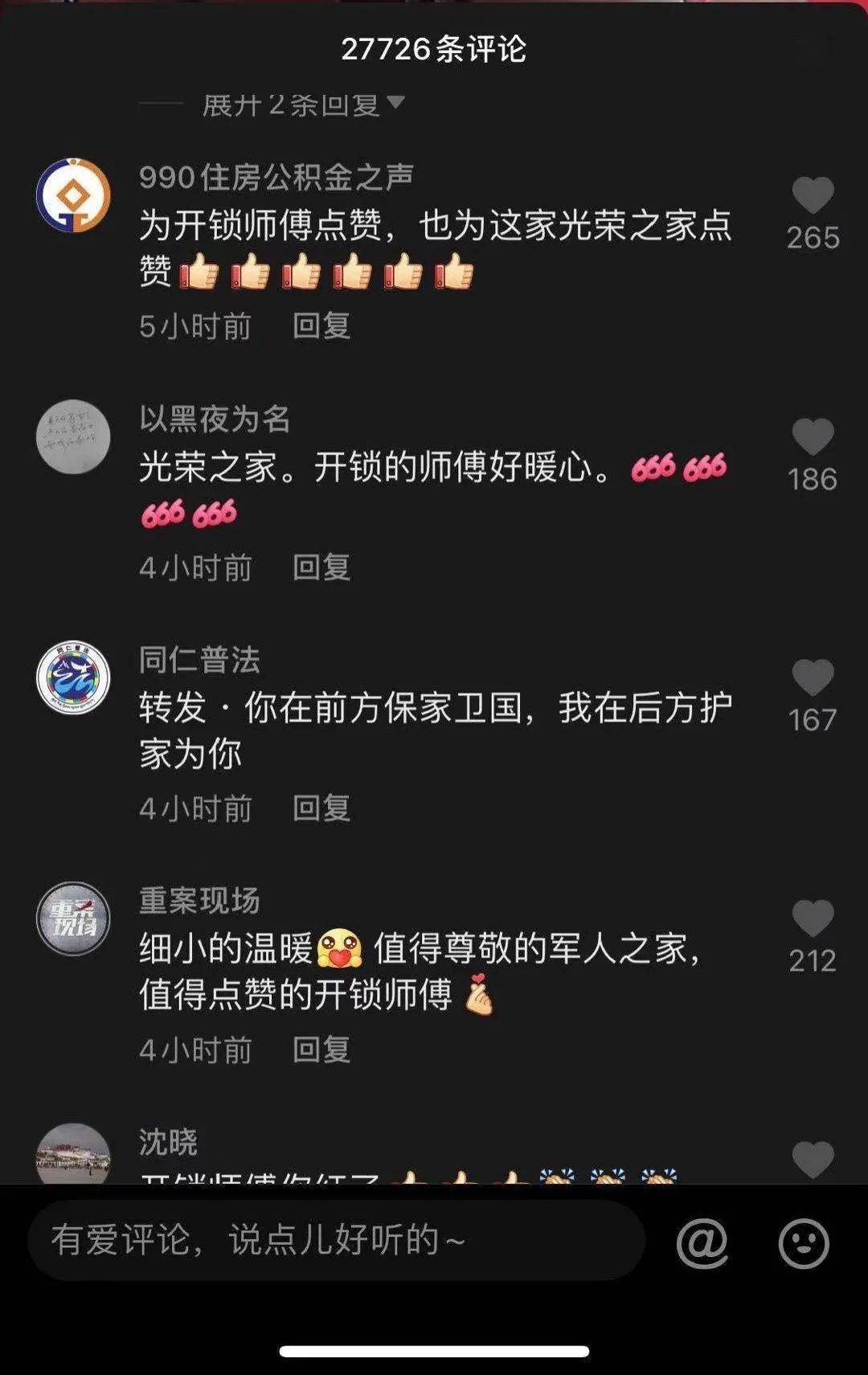Reply to 重案现场's comment
Image resolution: width=868 pixels, height=1375 pixels.
click(321, 1050)
